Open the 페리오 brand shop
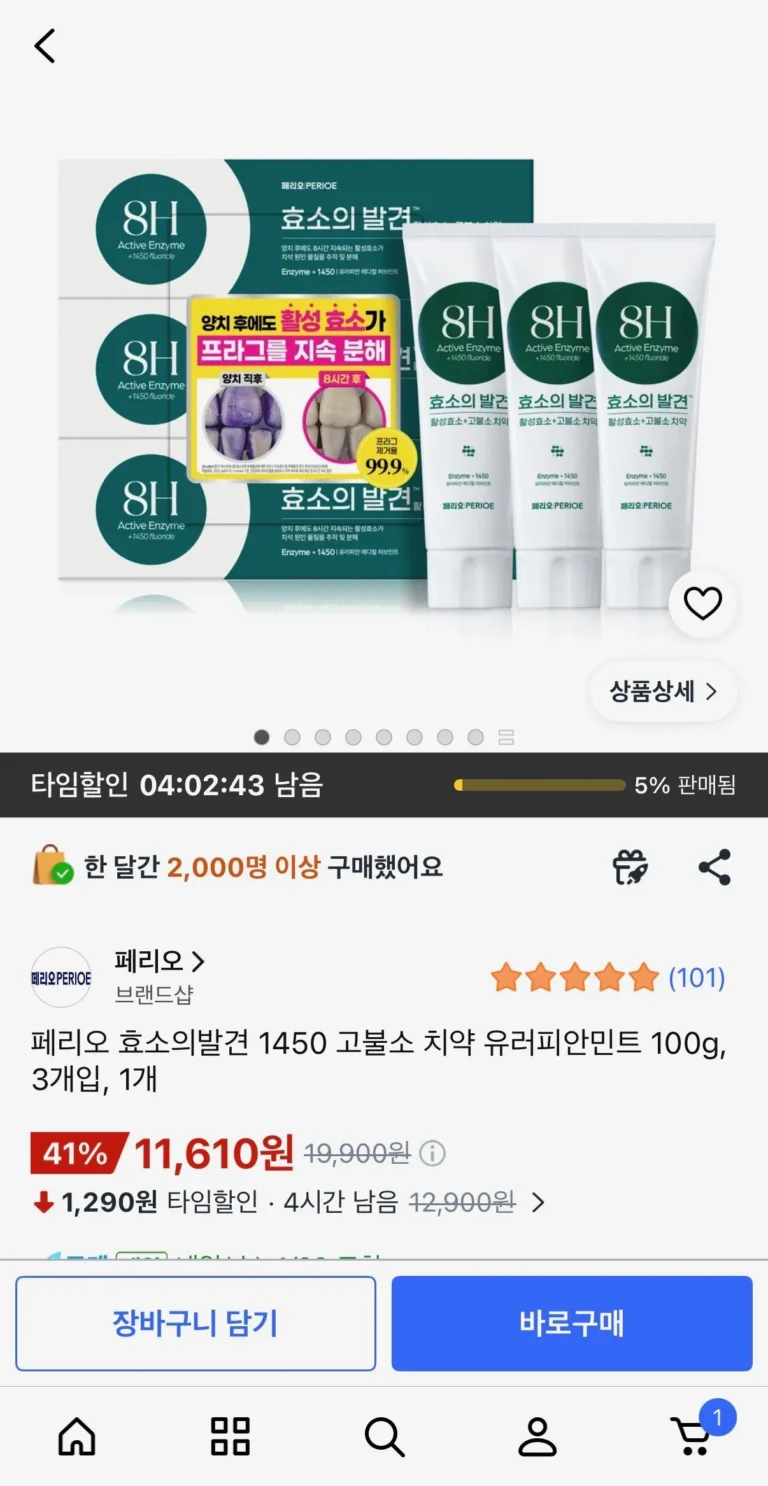This screenshot has width=768, height=1486. tap(159, 962)
